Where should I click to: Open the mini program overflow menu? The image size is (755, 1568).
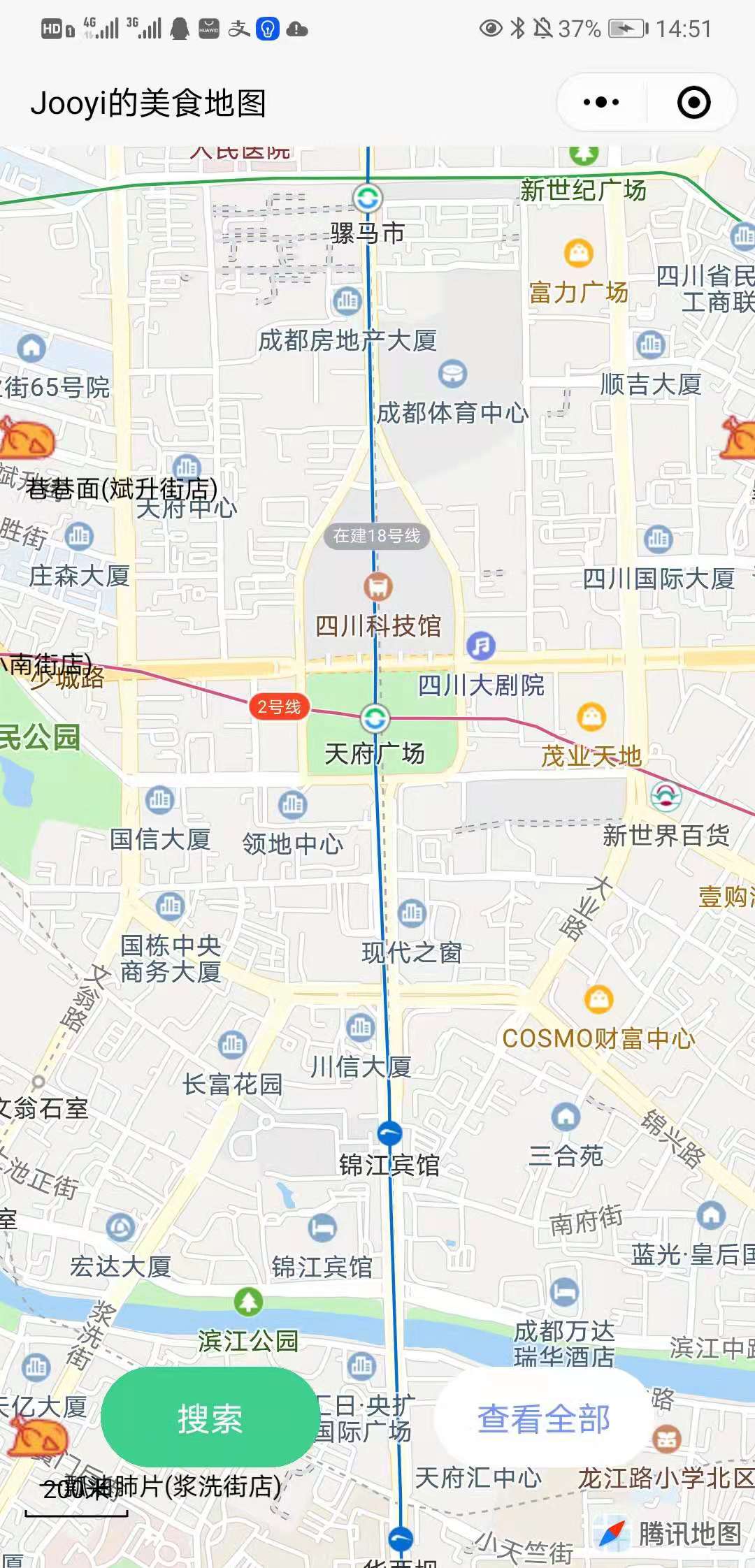tap(601, 103)
